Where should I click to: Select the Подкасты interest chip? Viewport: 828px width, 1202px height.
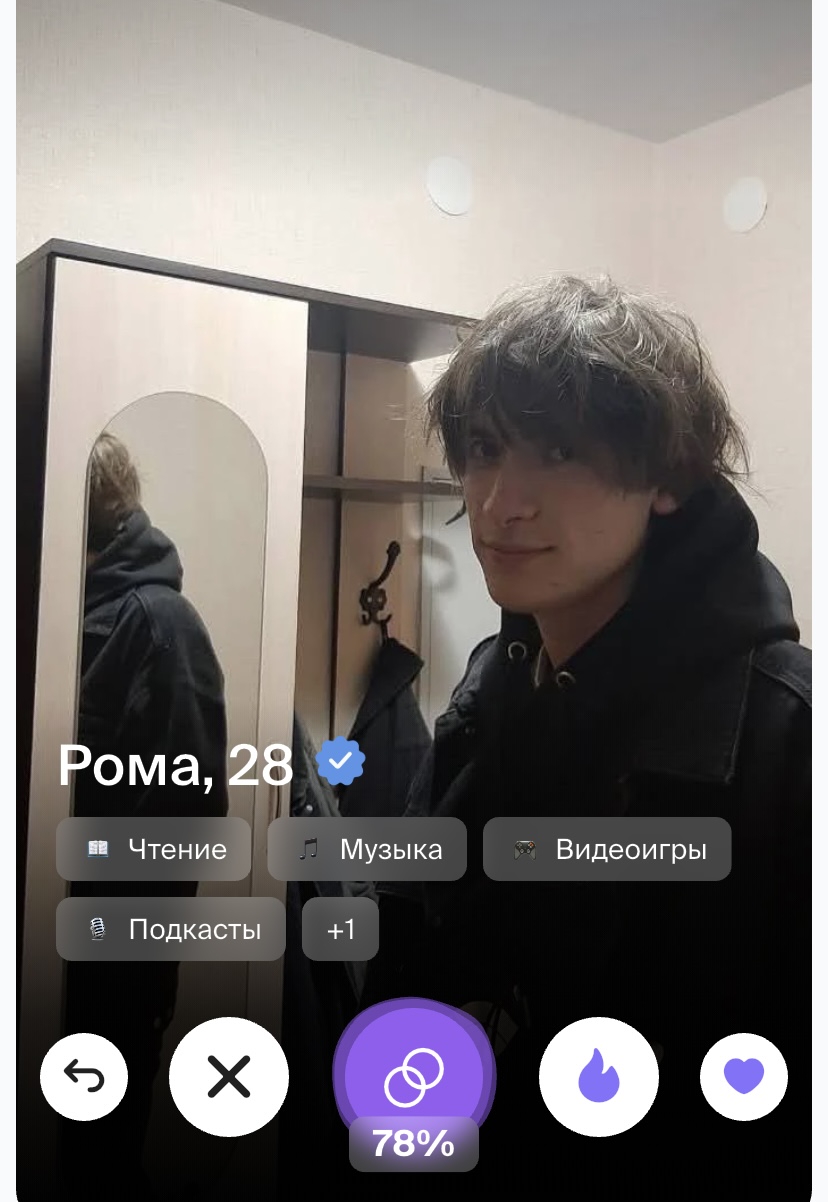tap(171, 929)
